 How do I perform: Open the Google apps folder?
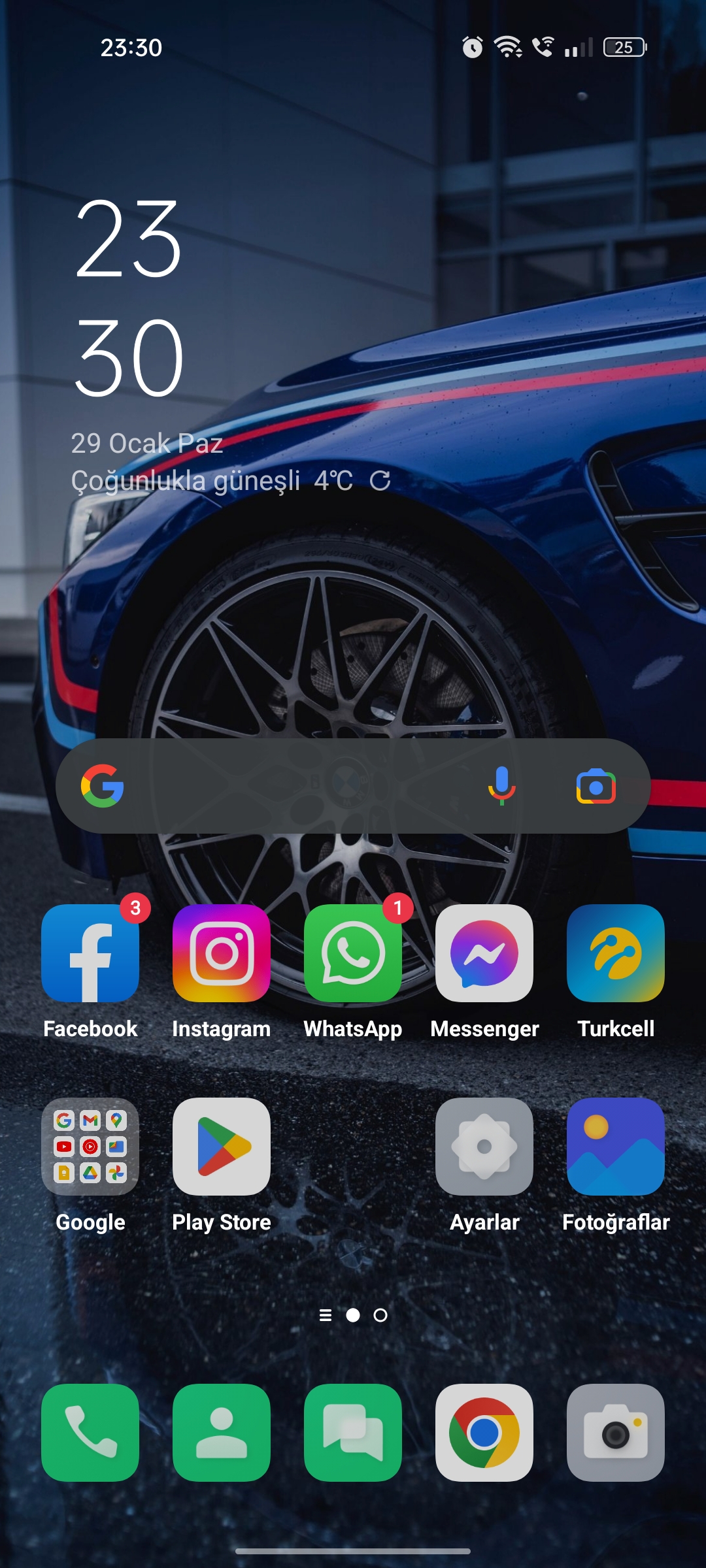click(90, 1147)
